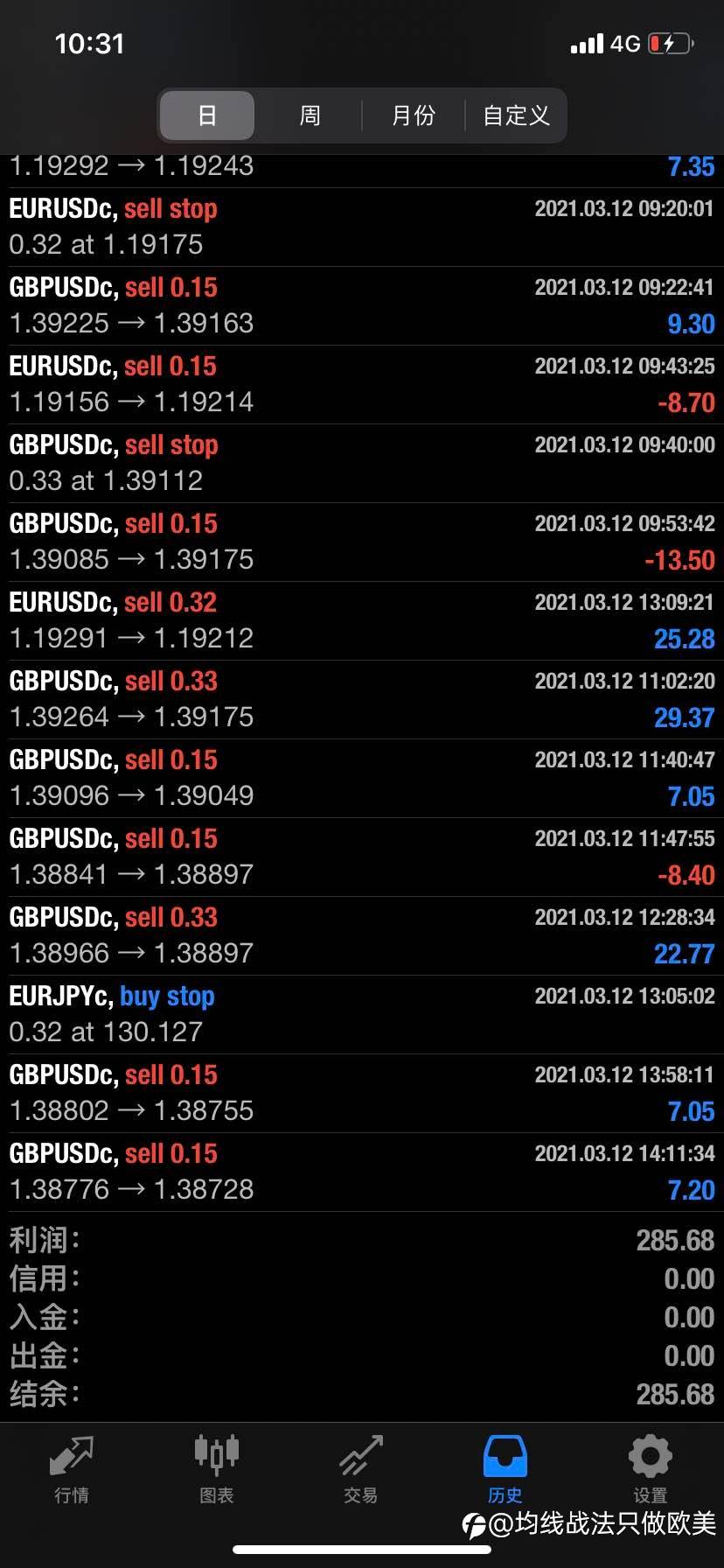The image size is (724, 1568).
Task: Open GBPUSDc trade with 7.20 profit
Action: pos(362,1172)
